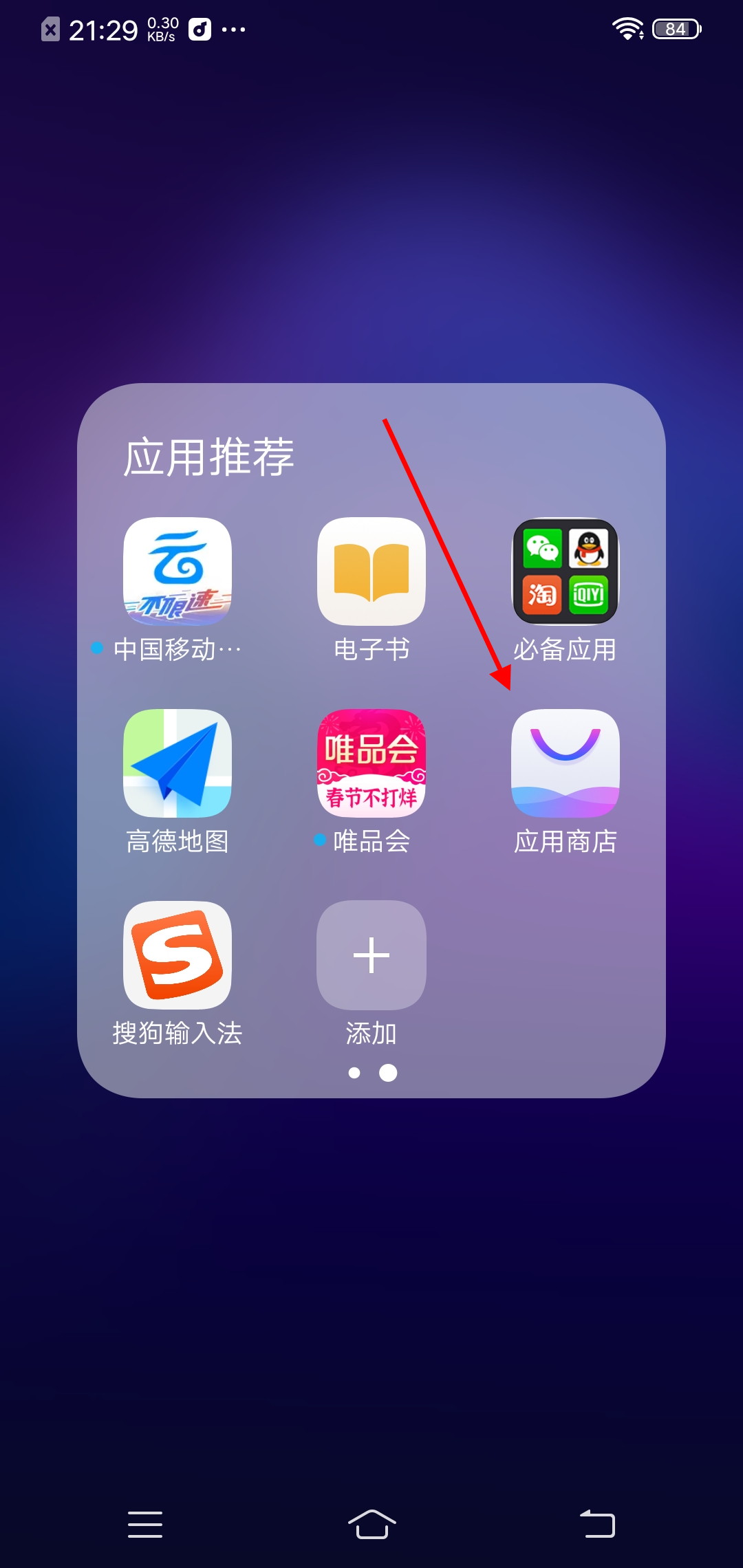
Task: Tap the 添加 plus button
Action: (x=371, y=955)
